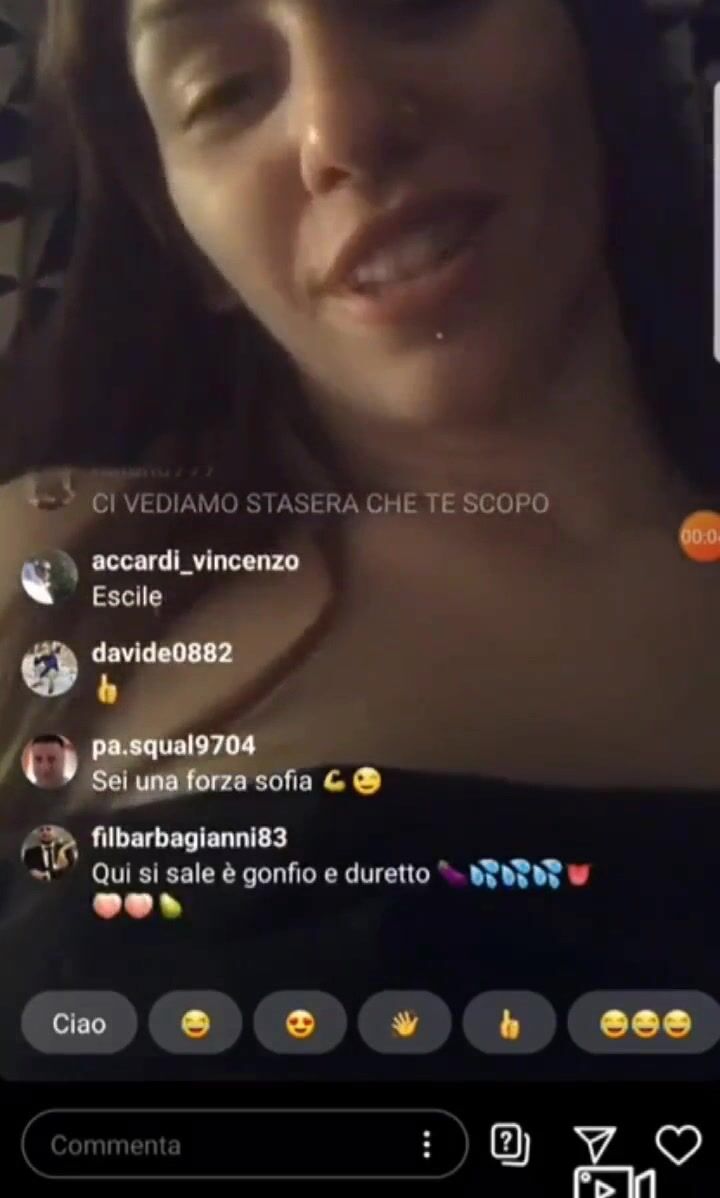
Task: Open accardi_vincenzo's profile from comment
Action: click(49, 577)
